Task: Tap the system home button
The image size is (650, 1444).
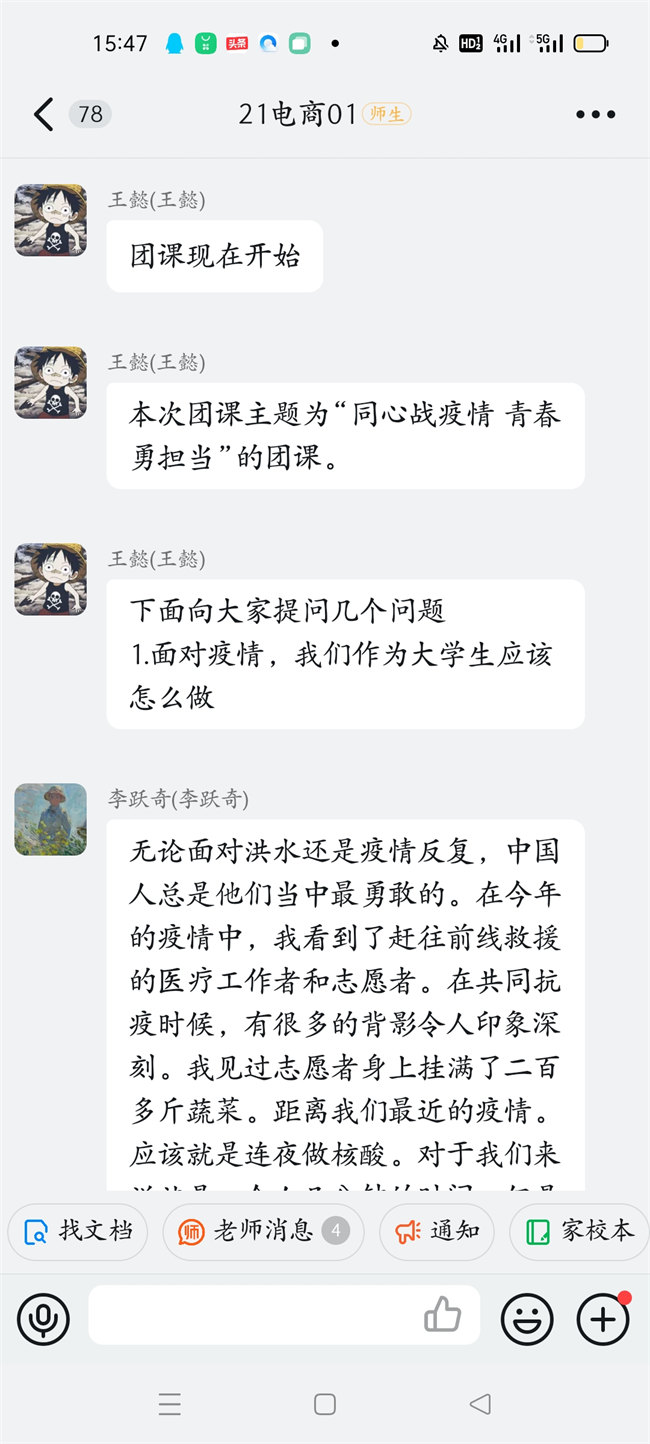Action: click(325, 1404)
